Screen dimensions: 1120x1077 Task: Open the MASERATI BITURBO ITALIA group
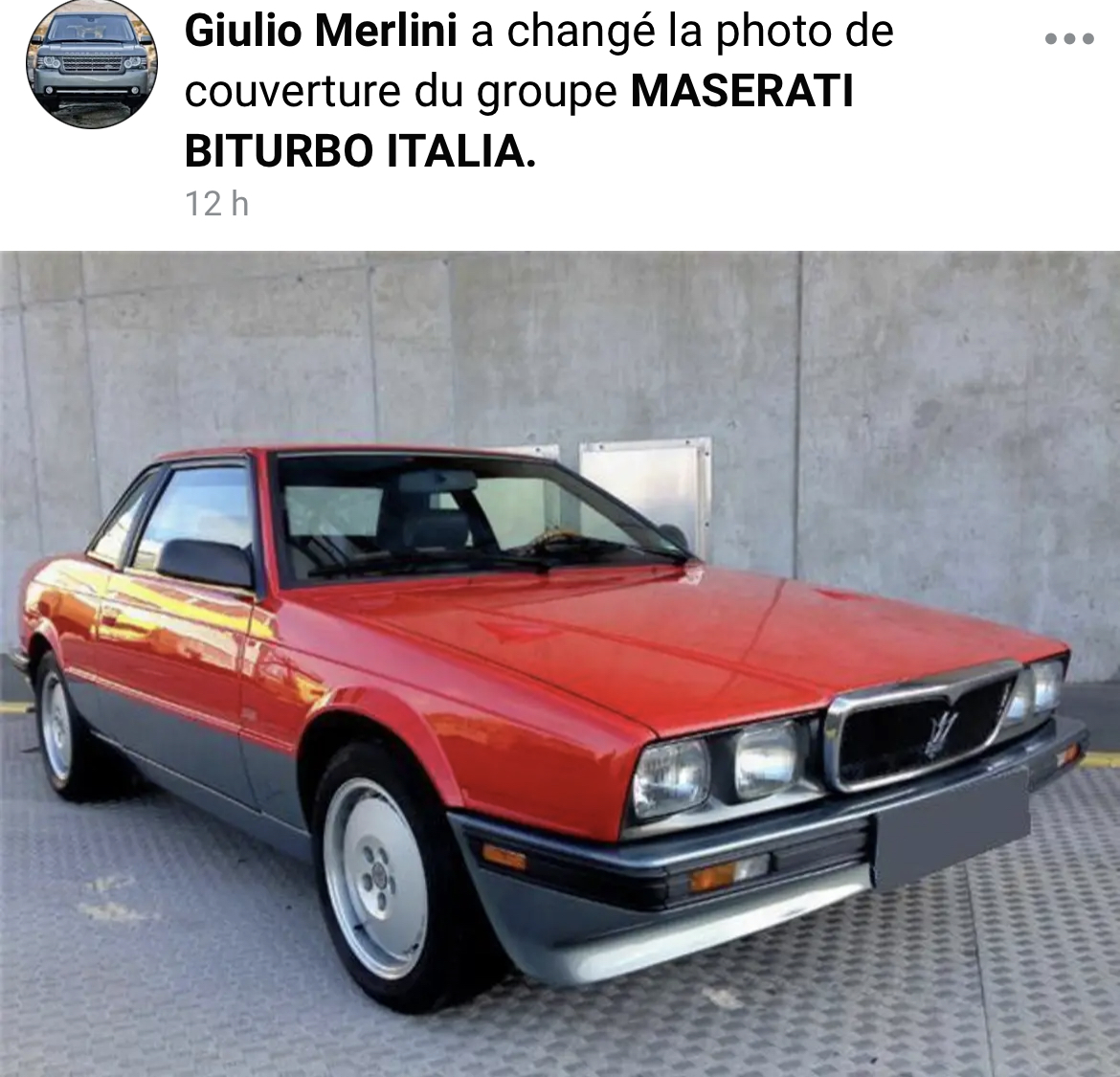tap(518, 122)
